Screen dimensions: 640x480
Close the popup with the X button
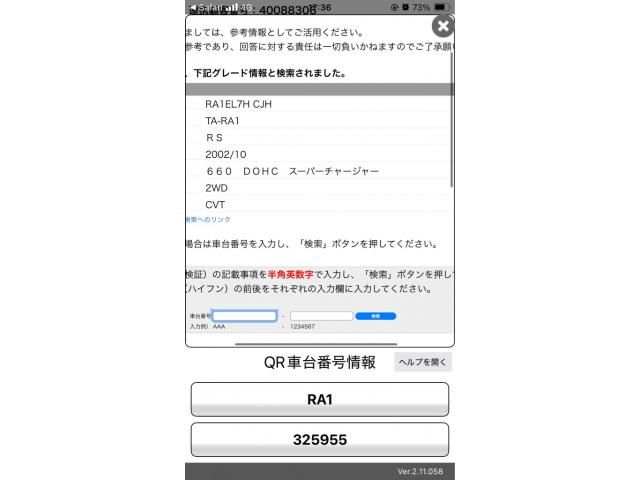coord(442,26)
